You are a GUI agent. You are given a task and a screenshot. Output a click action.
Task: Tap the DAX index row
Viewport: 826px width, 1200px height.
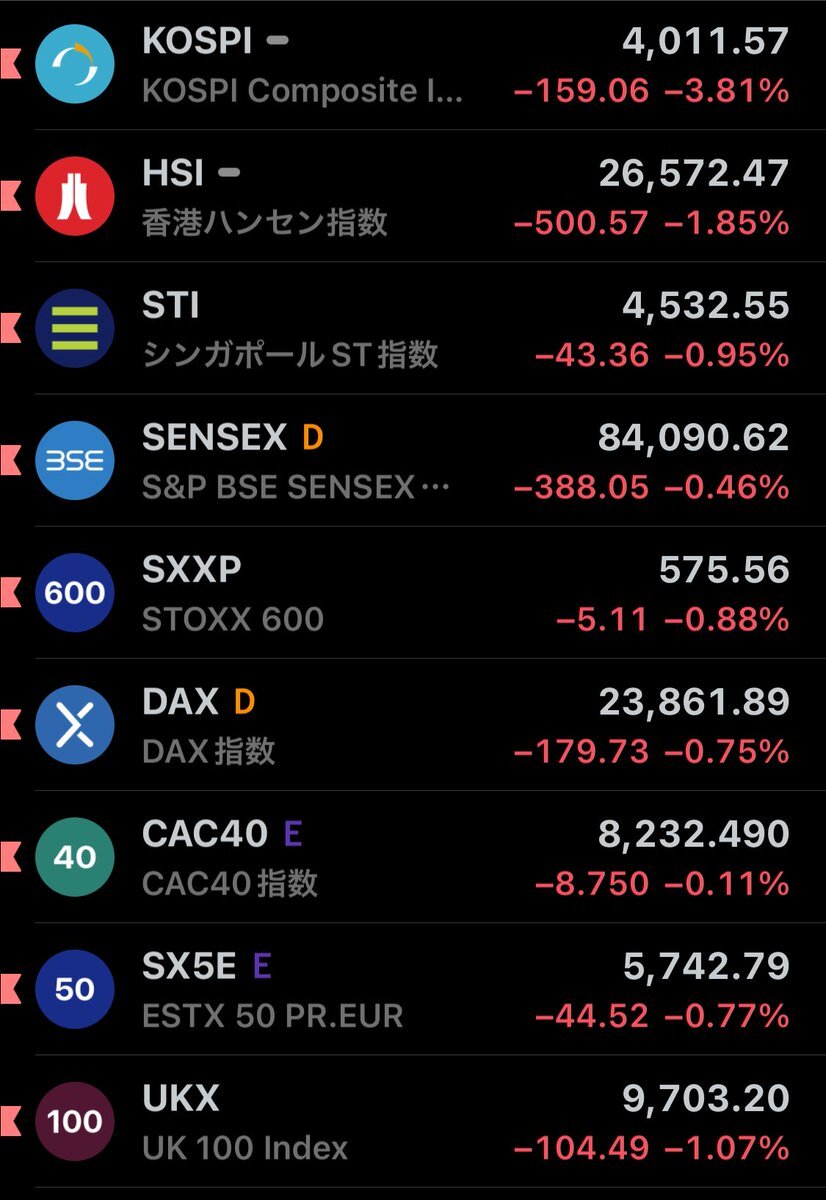click(412, 725)
